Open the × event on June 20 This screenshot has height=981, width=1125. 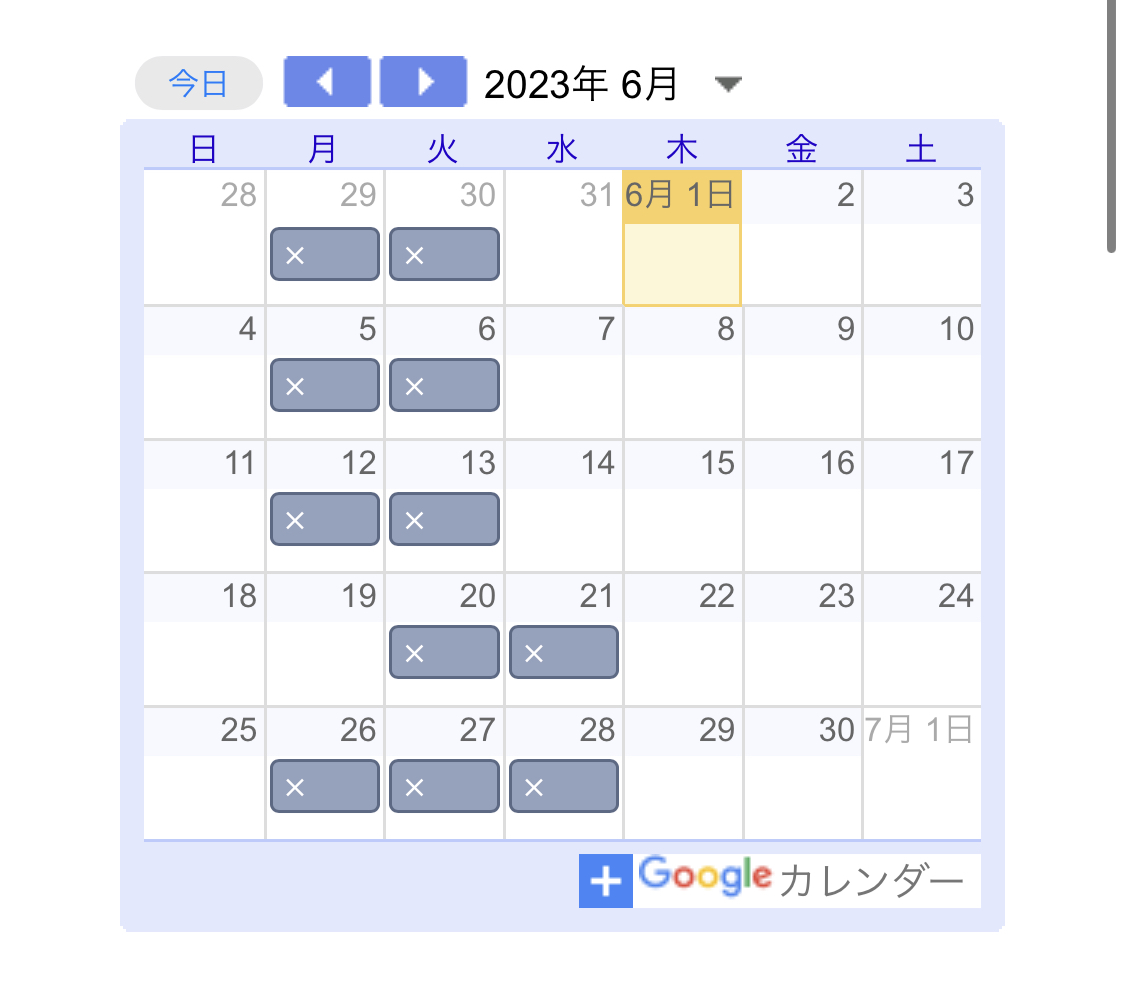click(444, 653)
